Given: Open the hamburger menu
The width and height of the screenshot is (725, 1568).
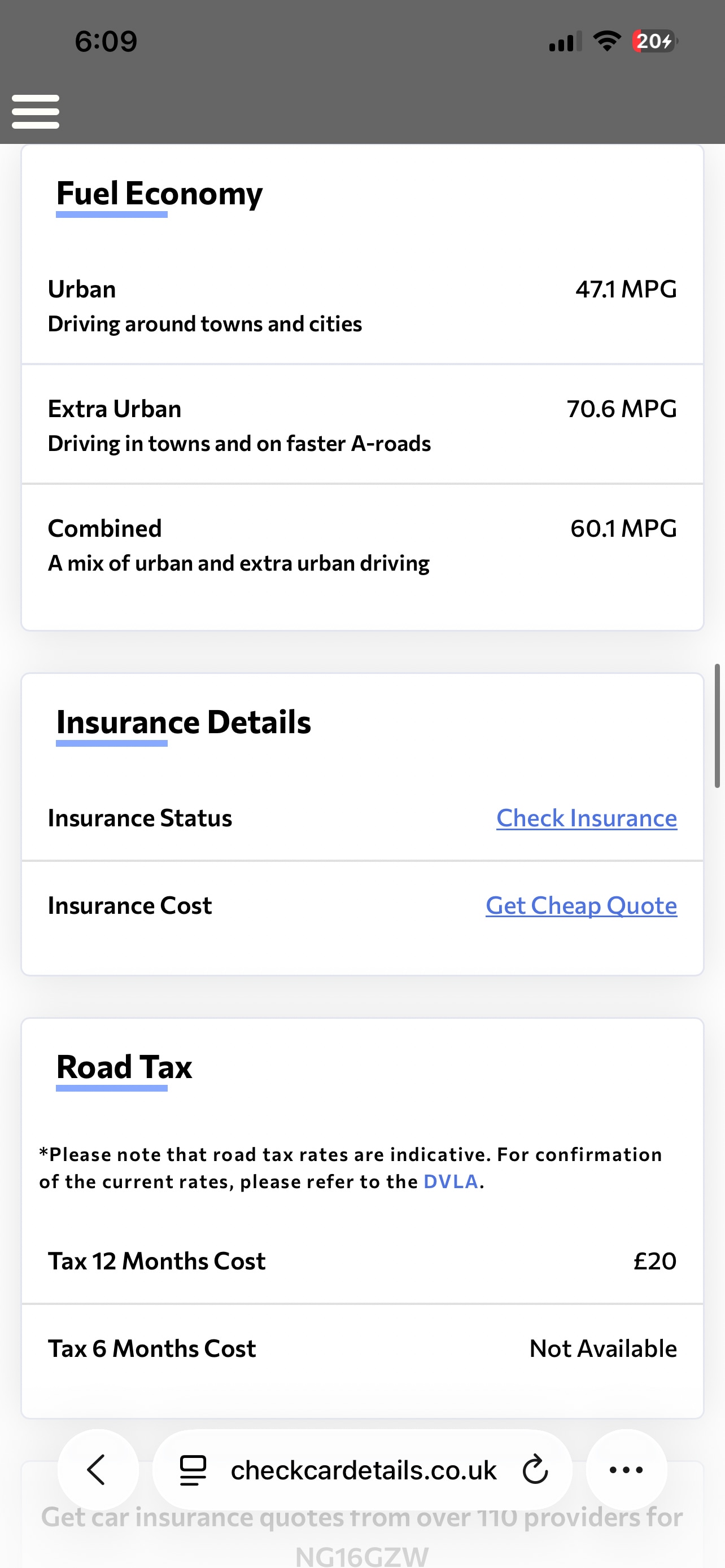Looking at the screenshot, I should [x=36, y=111].
